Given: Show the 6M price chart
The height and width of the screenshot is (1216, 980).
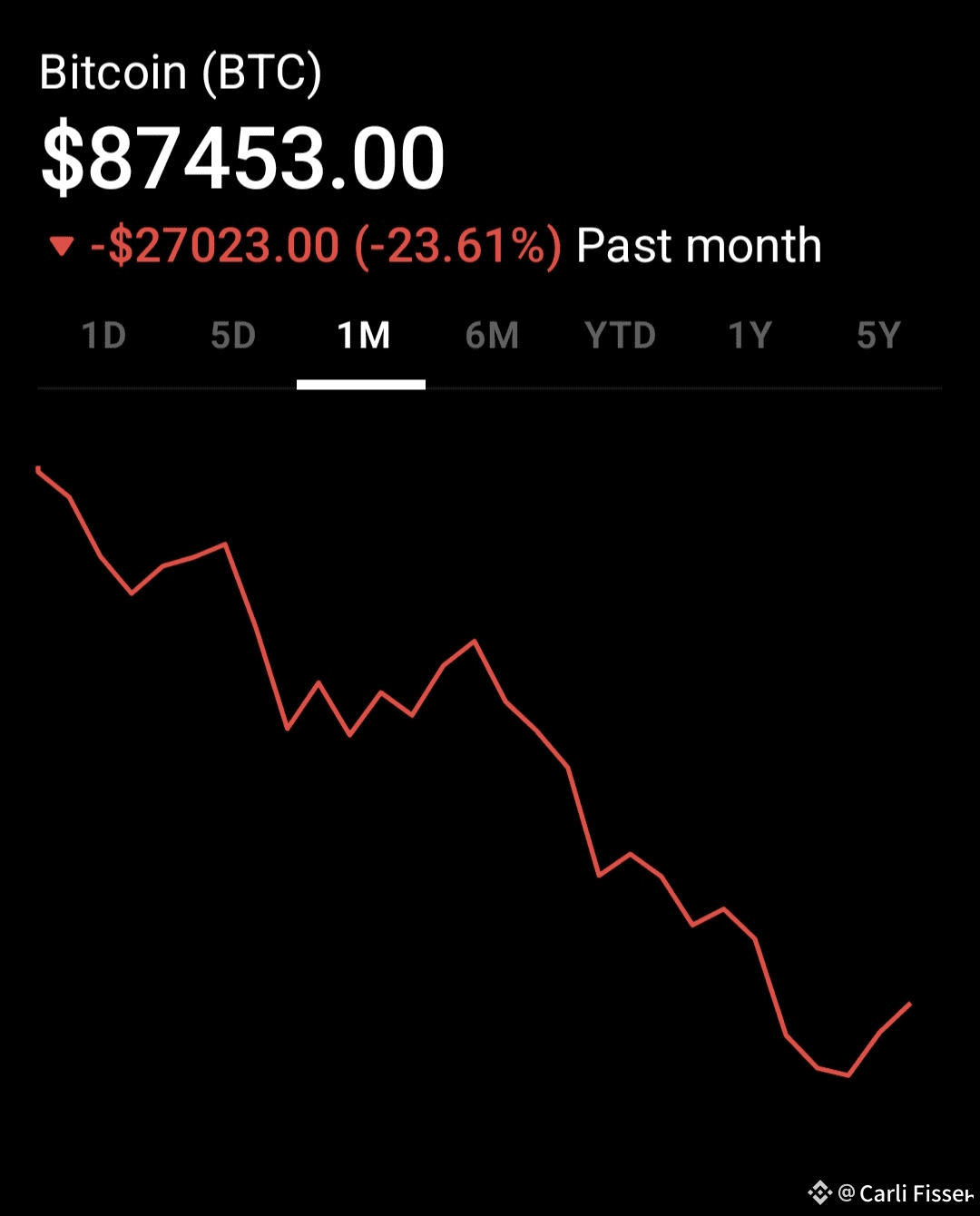Looking at the screenshot, I should pos(492,336).
